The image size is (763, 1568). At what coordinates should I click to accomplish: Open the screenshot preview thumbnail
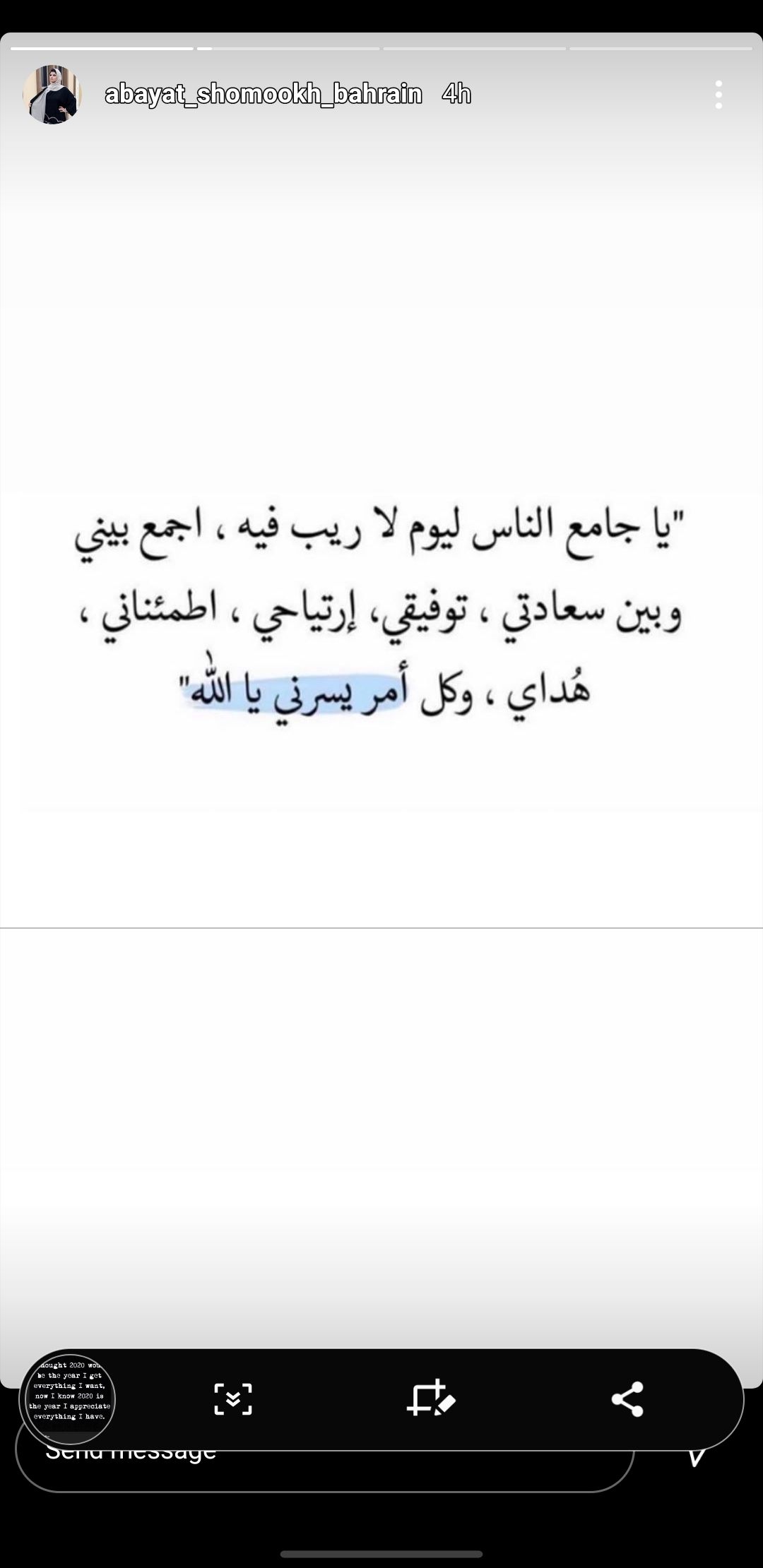[x=68, y=1399]
